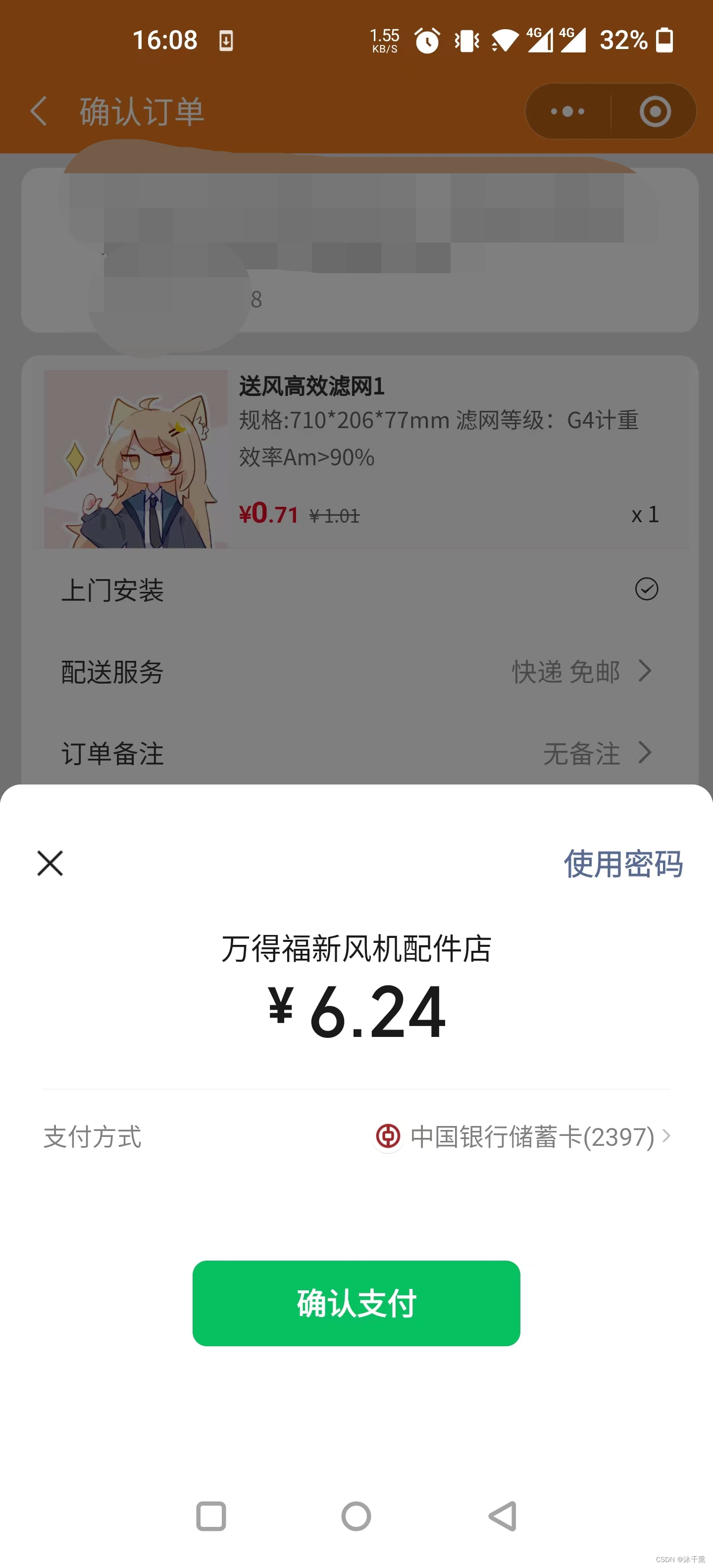Open the mini program more-options menu
Screen dimensions: 713x1568
567,111
